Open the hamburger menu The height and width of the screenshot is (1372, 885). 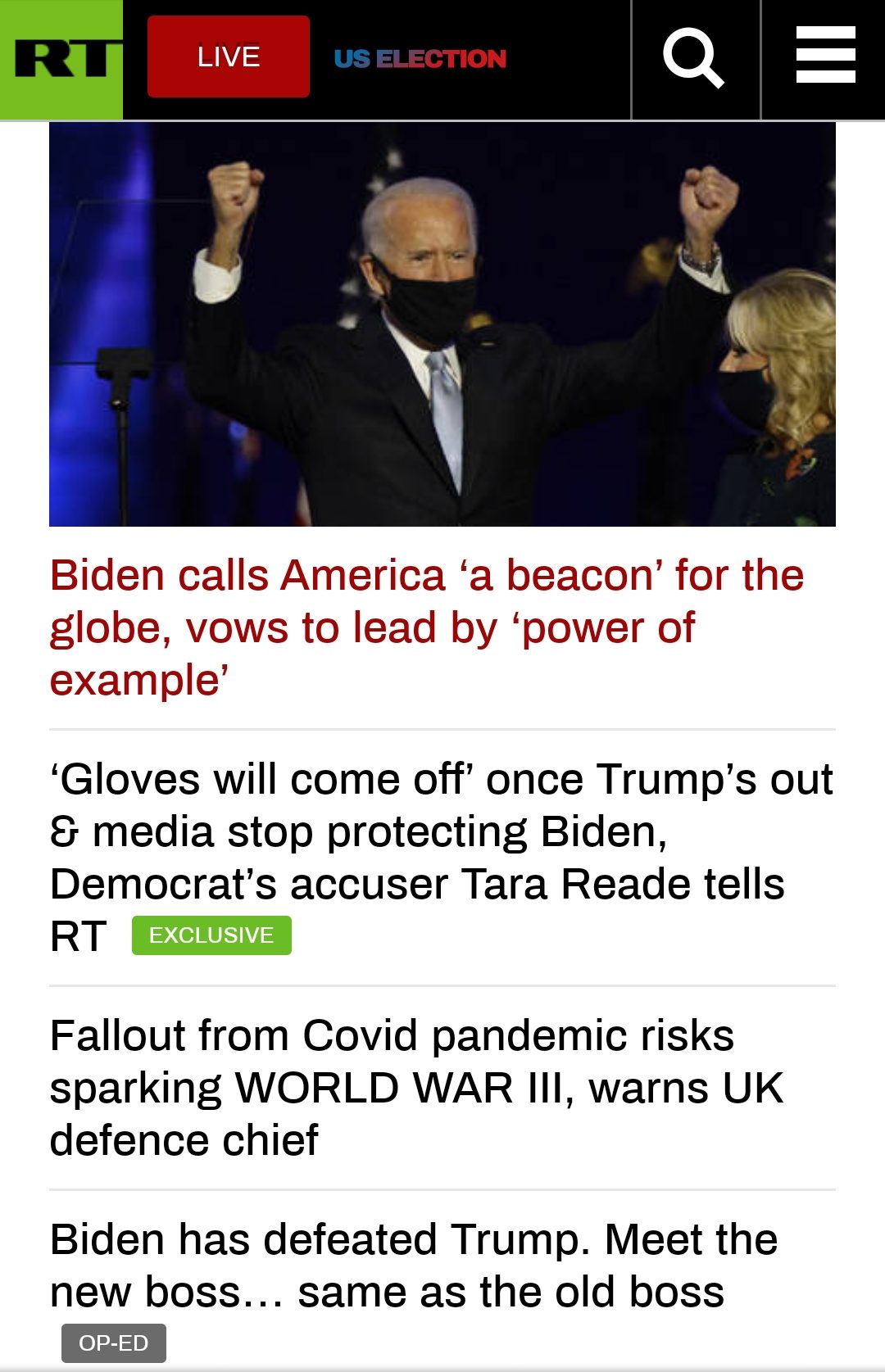(x=825, y=56)
